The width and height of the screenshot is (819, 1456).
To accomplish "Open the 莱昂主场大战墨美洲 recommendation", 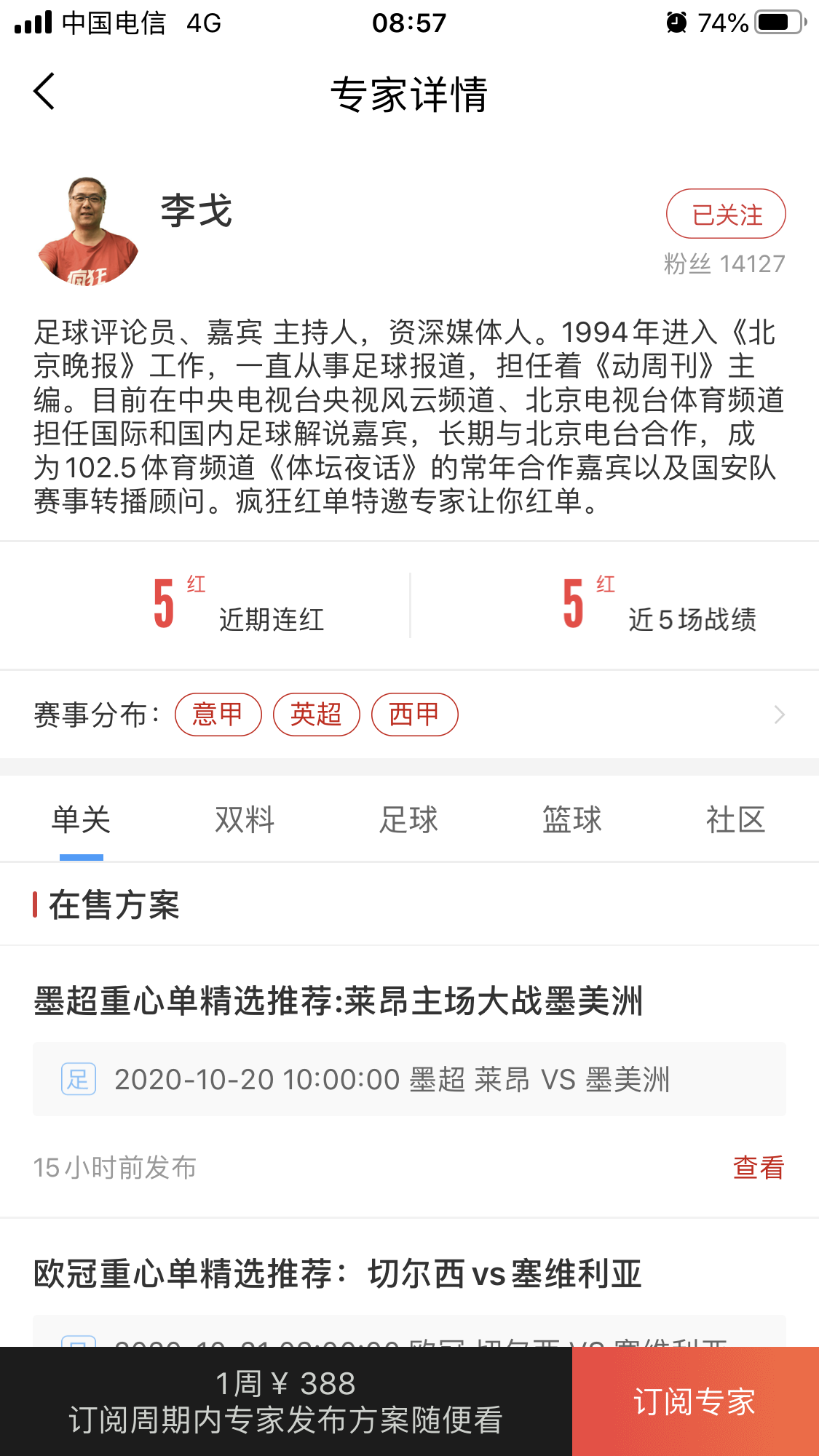I will pyautogui.click(x=339, y=1001).
